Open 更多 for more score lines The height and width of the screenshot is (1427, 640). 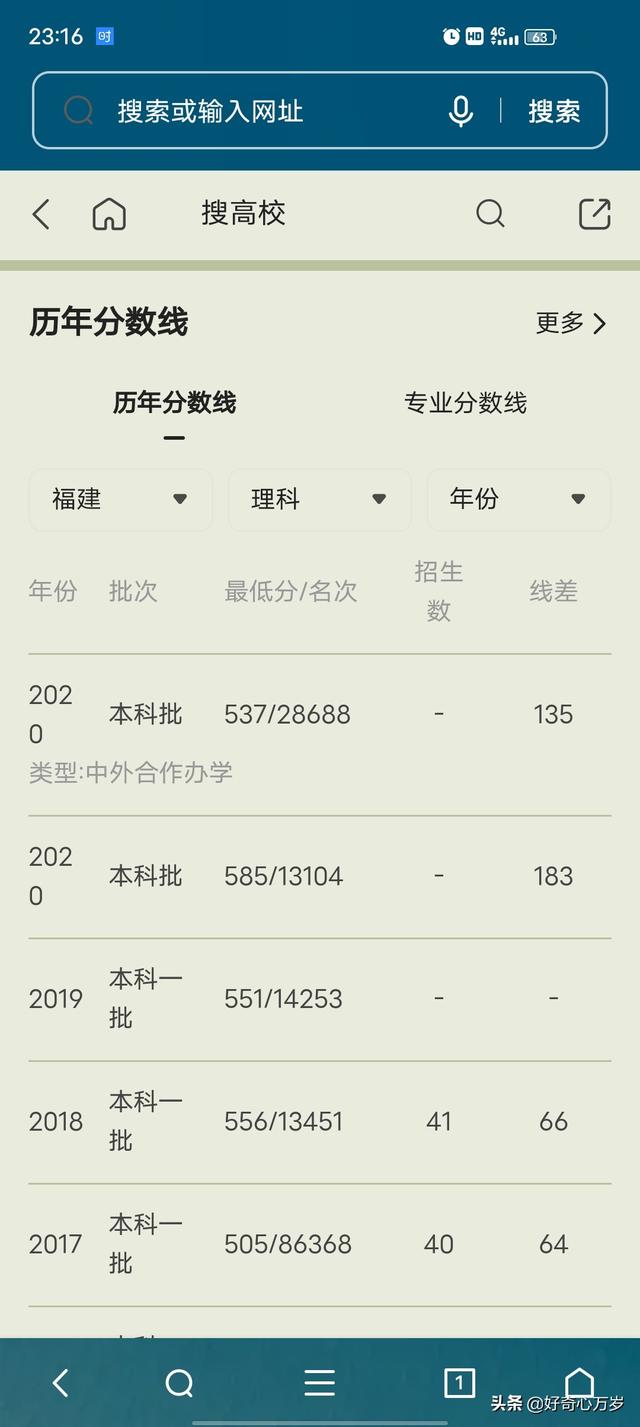click(571, 323)
